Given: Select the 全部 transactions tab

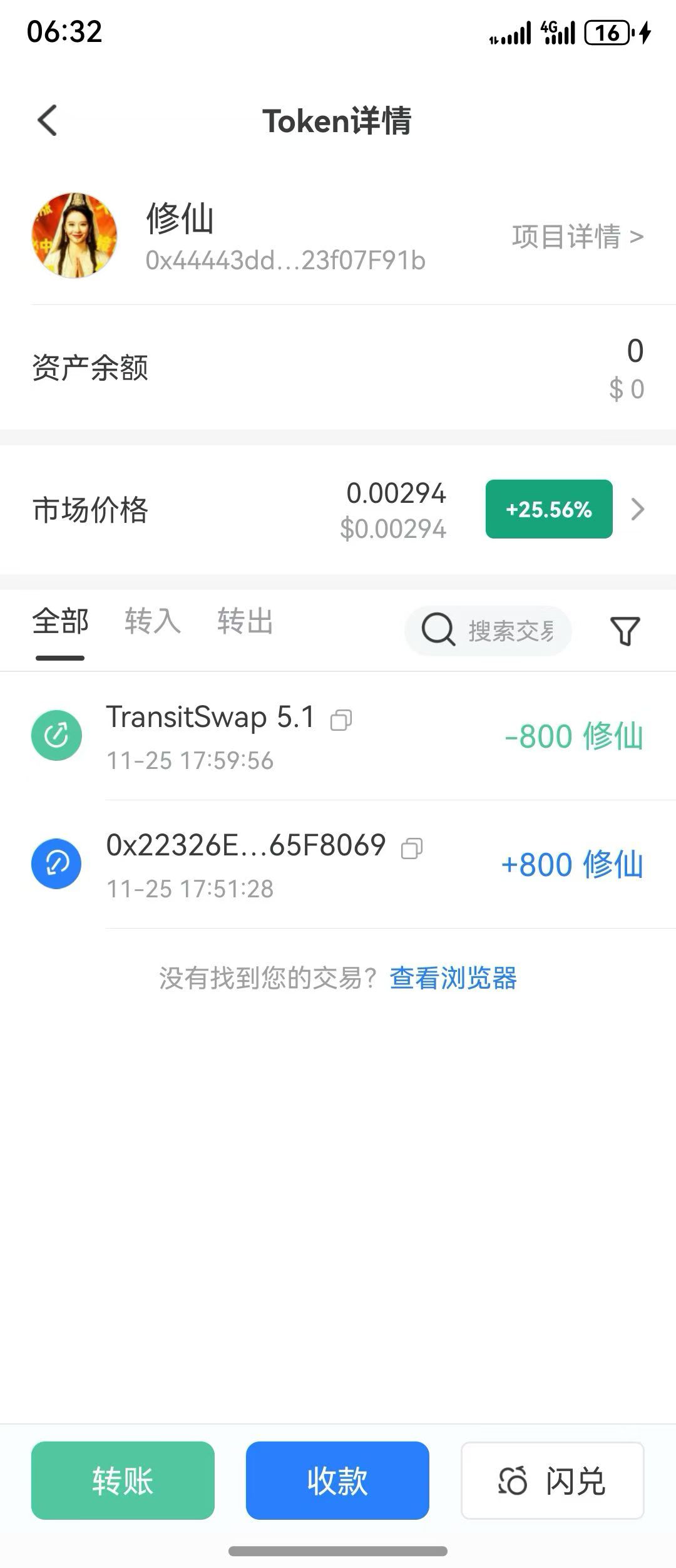Looking at the screenshot, I should [60, 622].
